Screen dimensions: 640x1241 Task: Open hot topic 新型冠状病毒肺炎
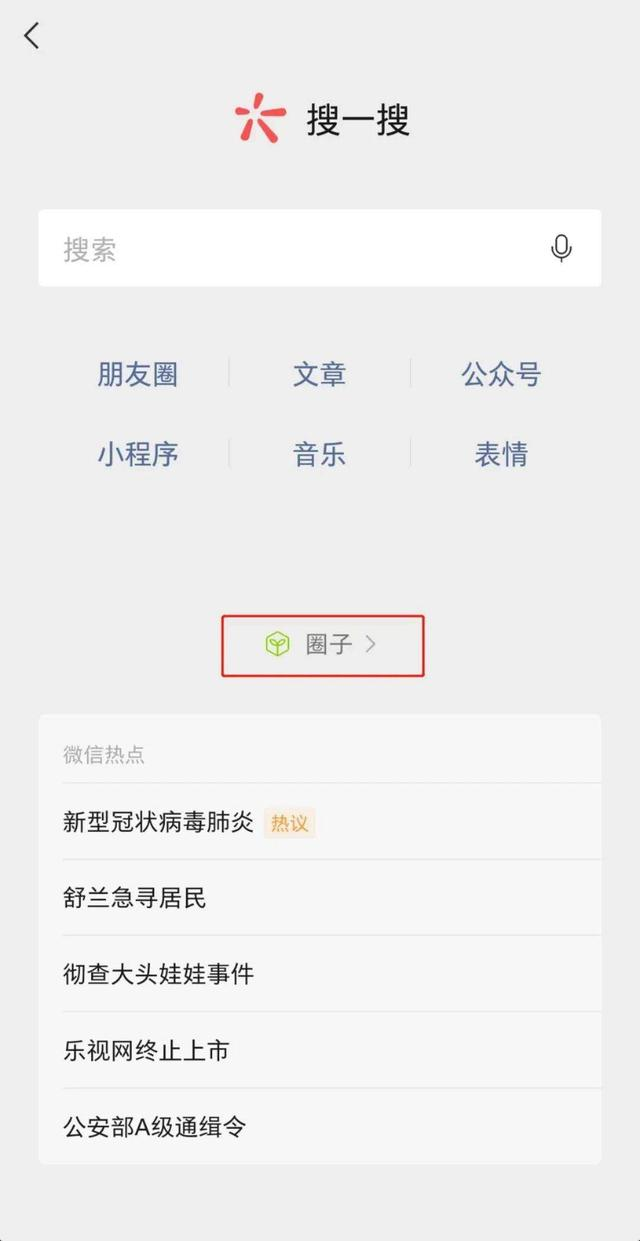320,822
